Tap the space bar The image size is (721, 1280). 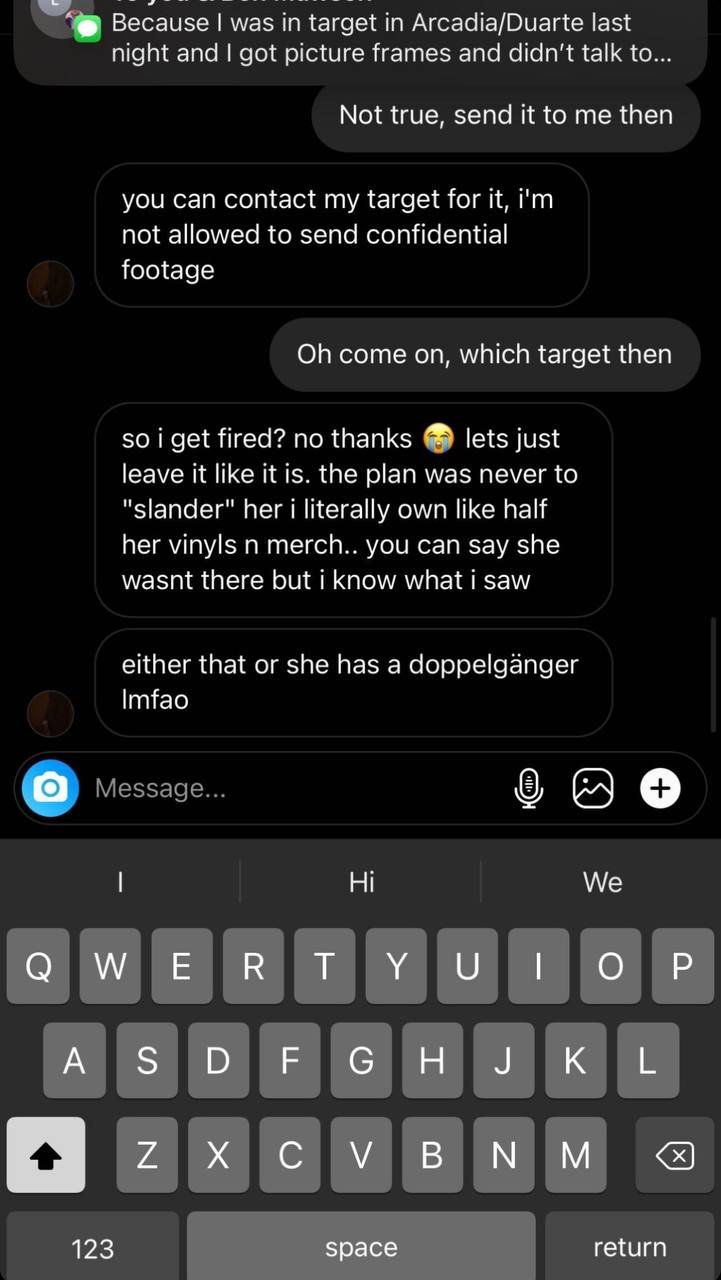361,1247
